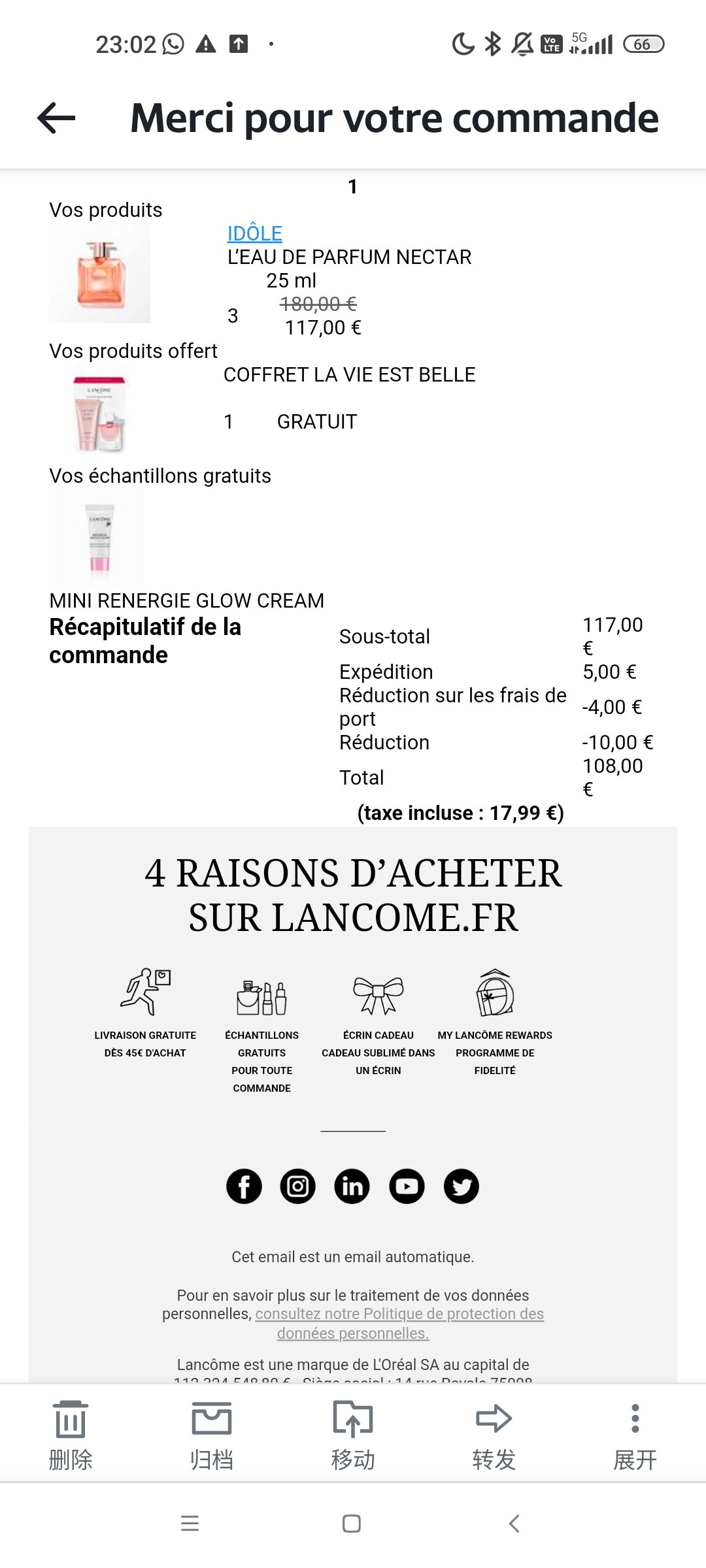Viewport: 706px width, 1568px height.
Task: Open recent apps from navigation bar
Action: click(x=190, y=1524)
